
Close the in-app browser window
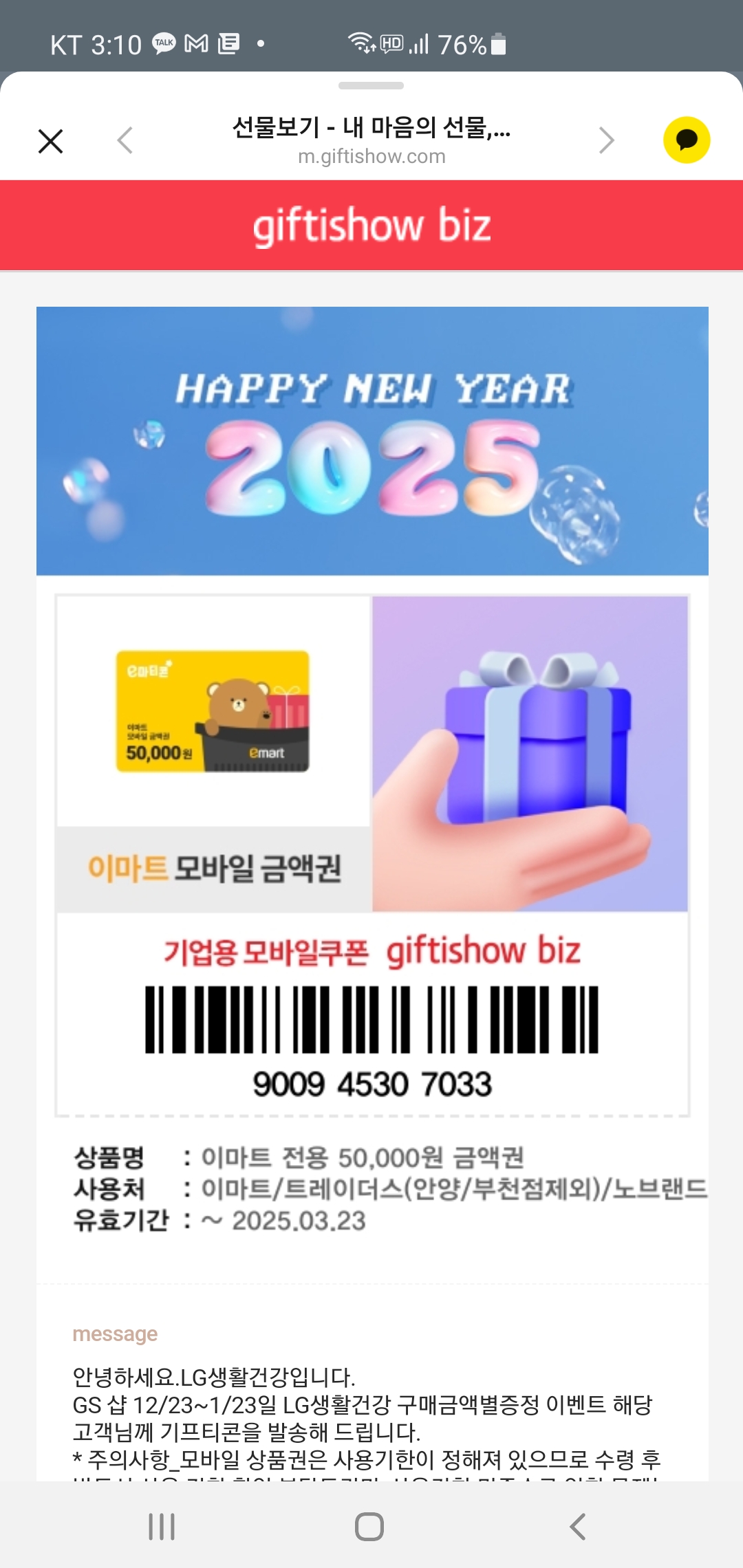pyautogui.click(x=50, y=141)
